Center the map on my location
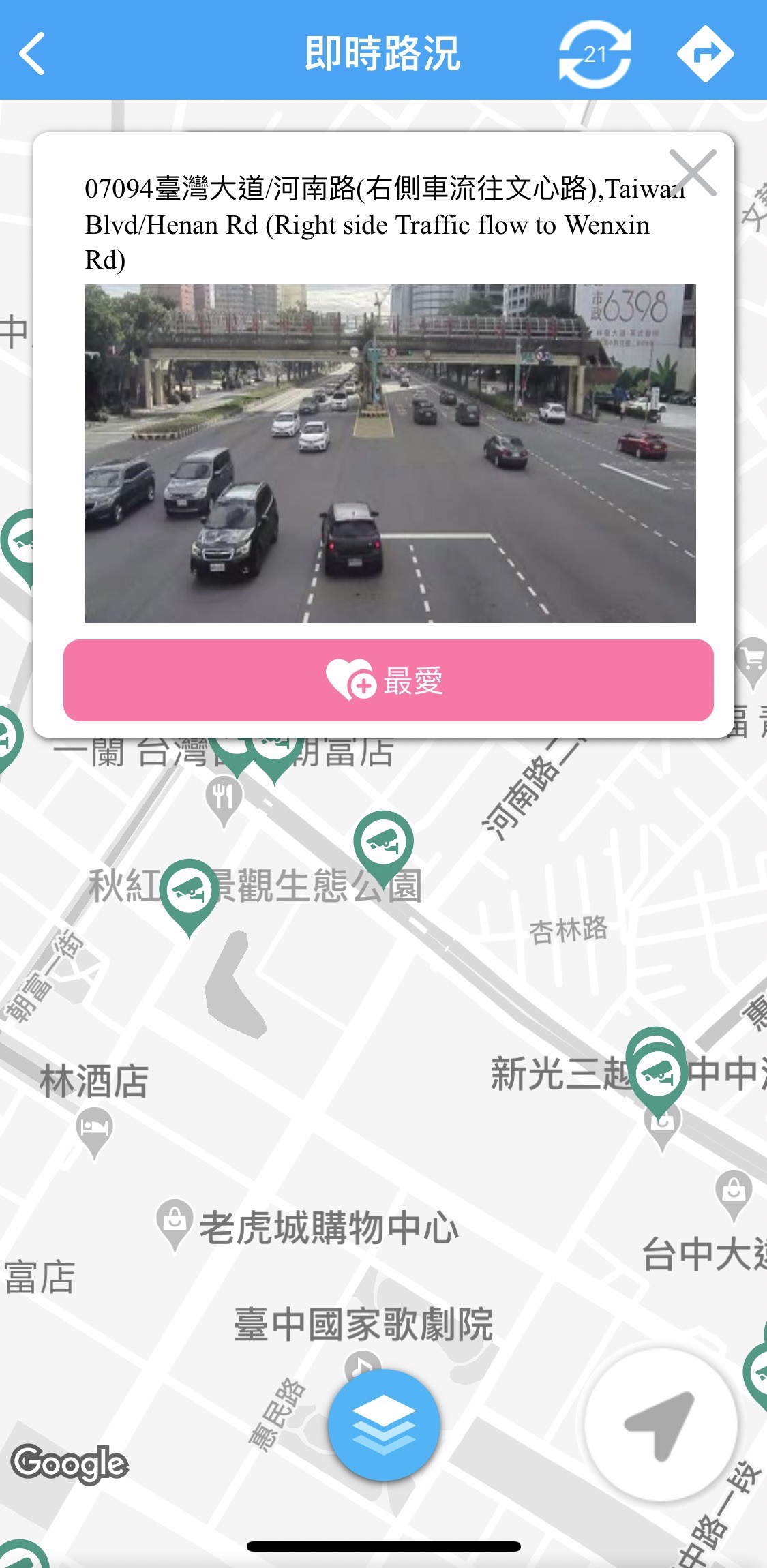This screenshot has width=767, height=1568. click(661, 1424)
